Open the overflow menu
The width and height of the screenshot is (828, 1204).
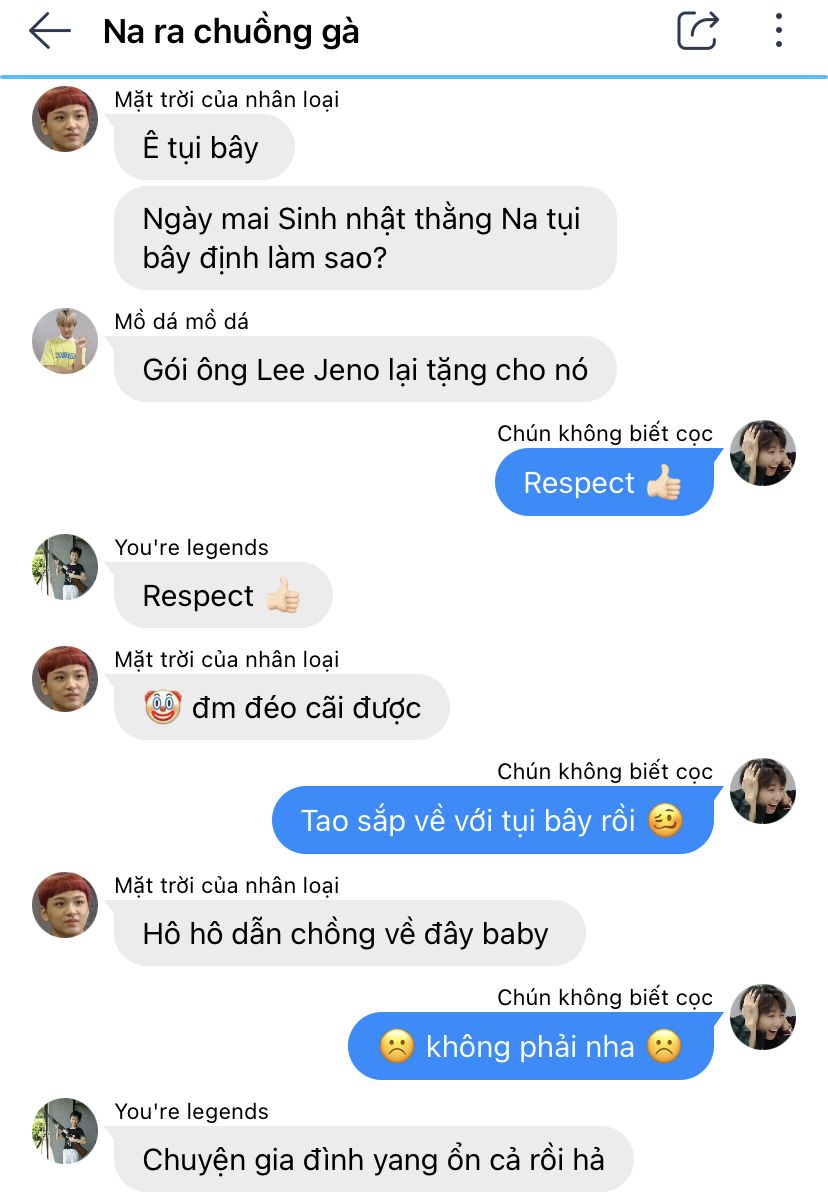pos(778,31)
